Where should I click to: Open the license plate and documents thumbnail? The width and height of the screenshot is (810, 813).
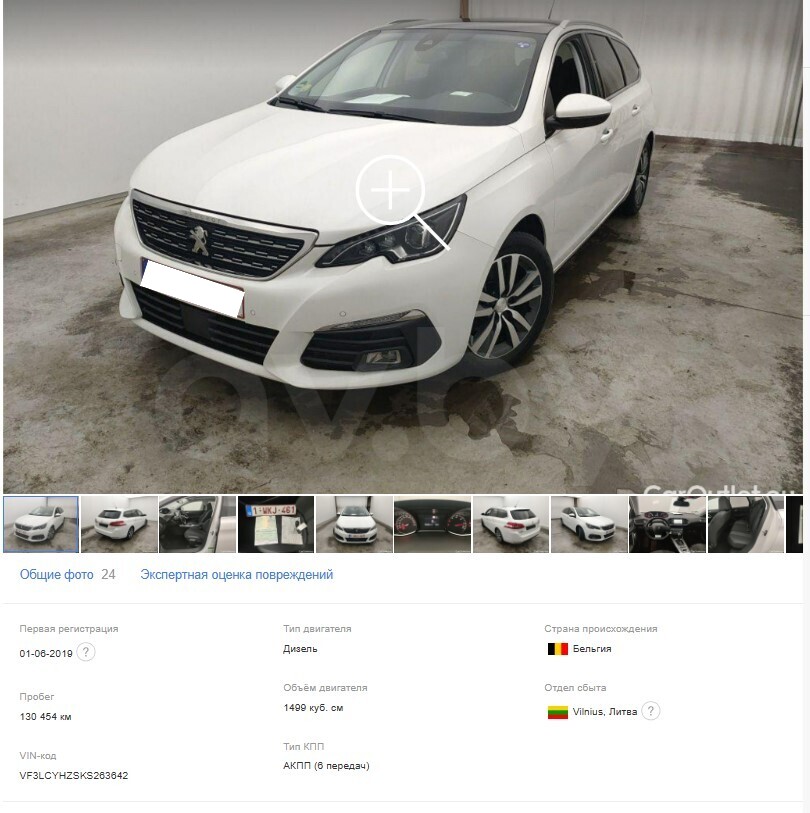(x=275, y=524)
